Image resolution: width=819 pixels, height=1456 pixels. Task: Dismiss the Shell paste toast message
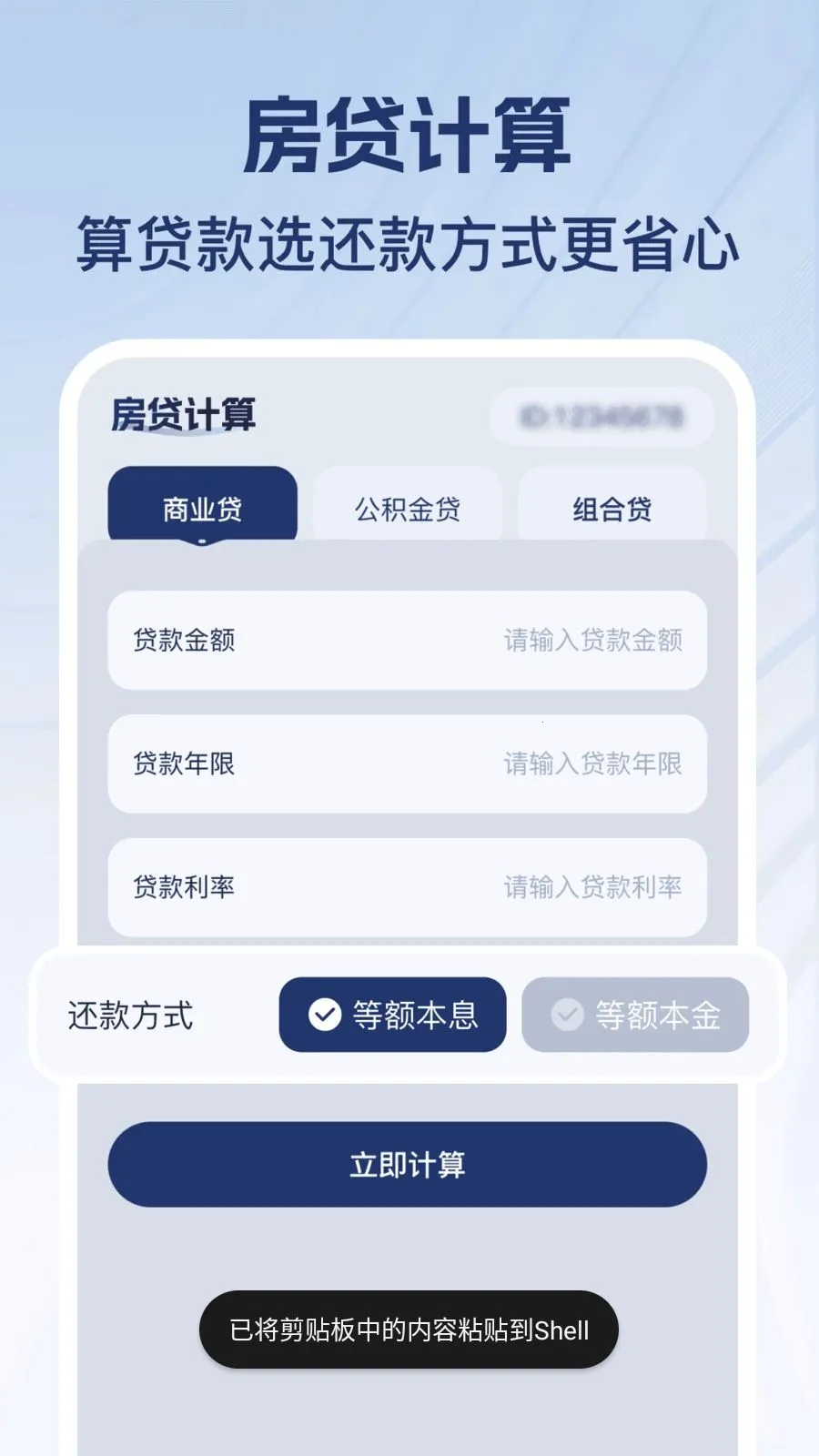pos(408,1330)
